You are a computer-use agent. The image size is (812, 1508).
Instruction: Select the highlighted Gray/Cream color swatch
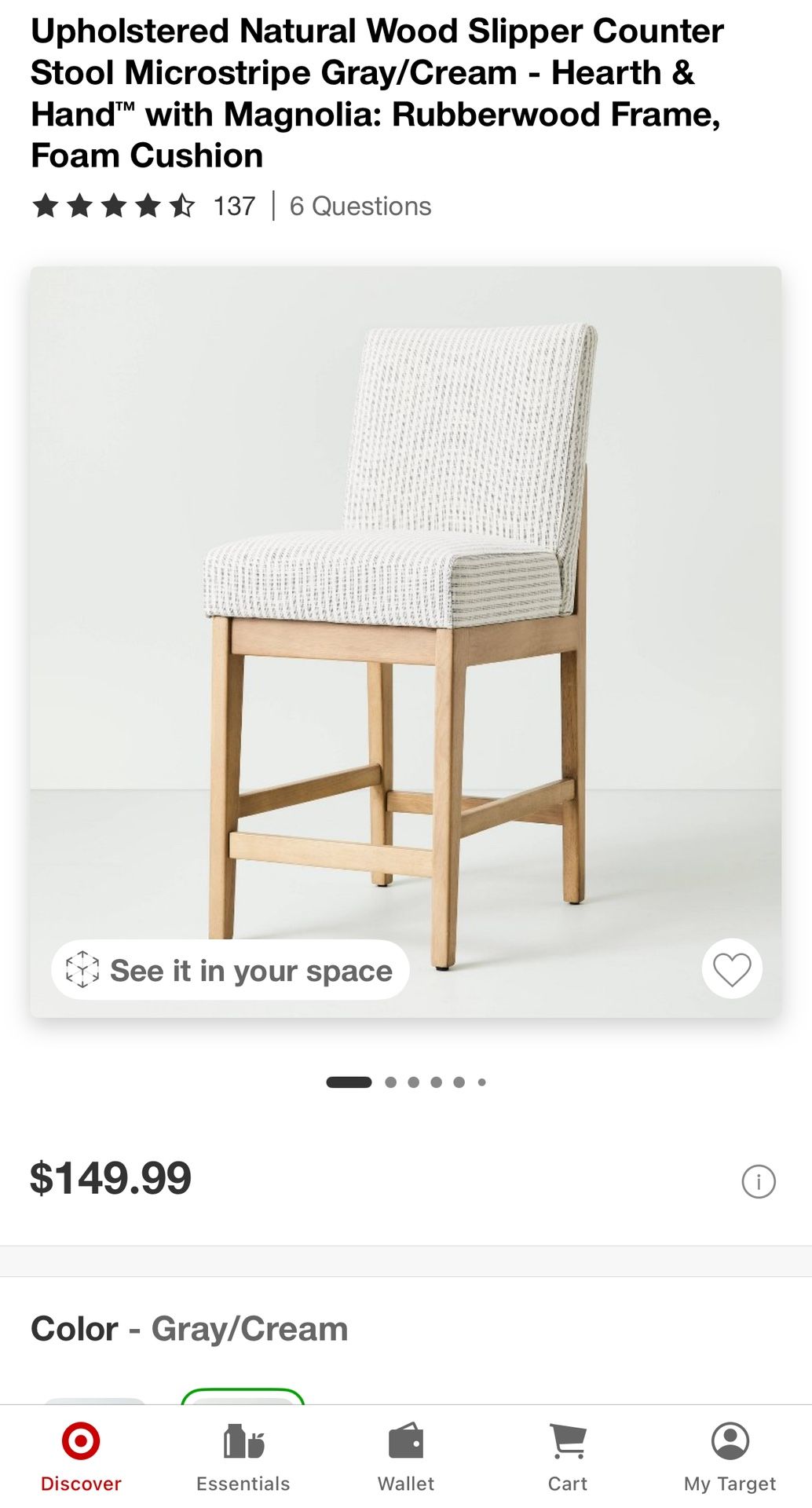coord(243,1396)
